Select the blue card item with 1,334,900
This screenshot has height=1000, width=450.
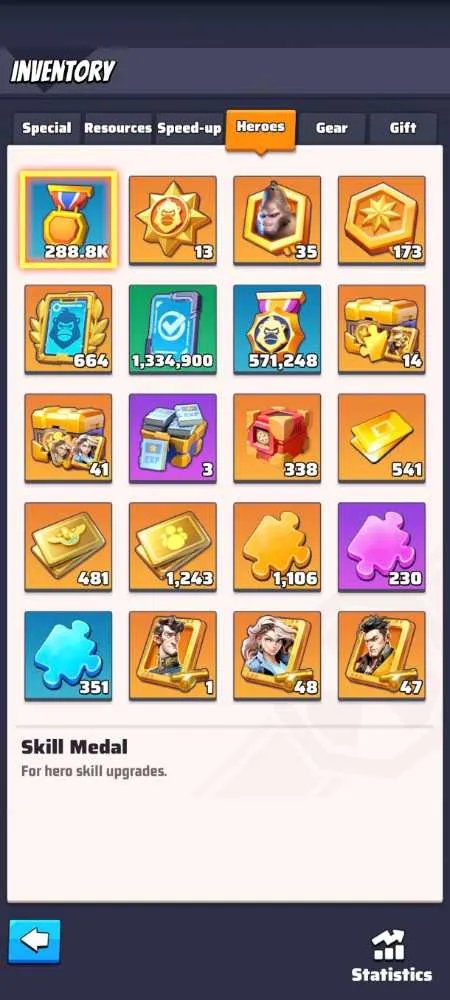(173, 329)
